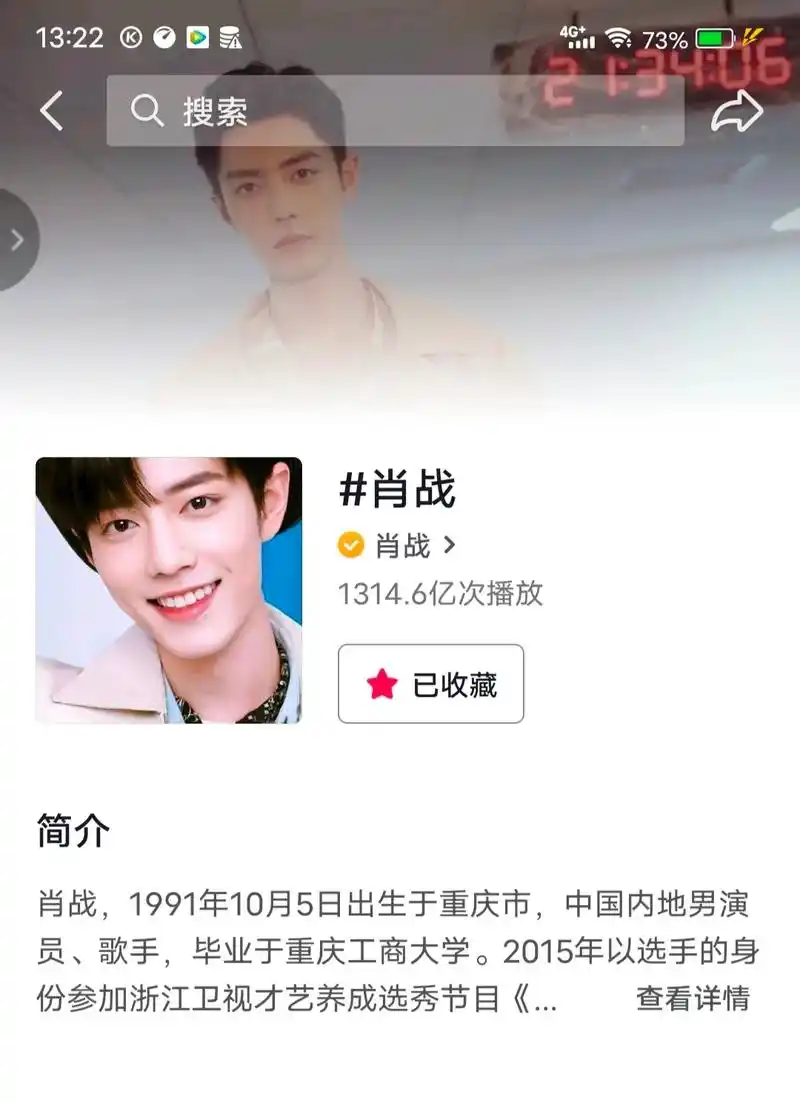Tap the video banner at the top
The height and width of the screenshot is (1102, 800).
click(x=400, y=280)
